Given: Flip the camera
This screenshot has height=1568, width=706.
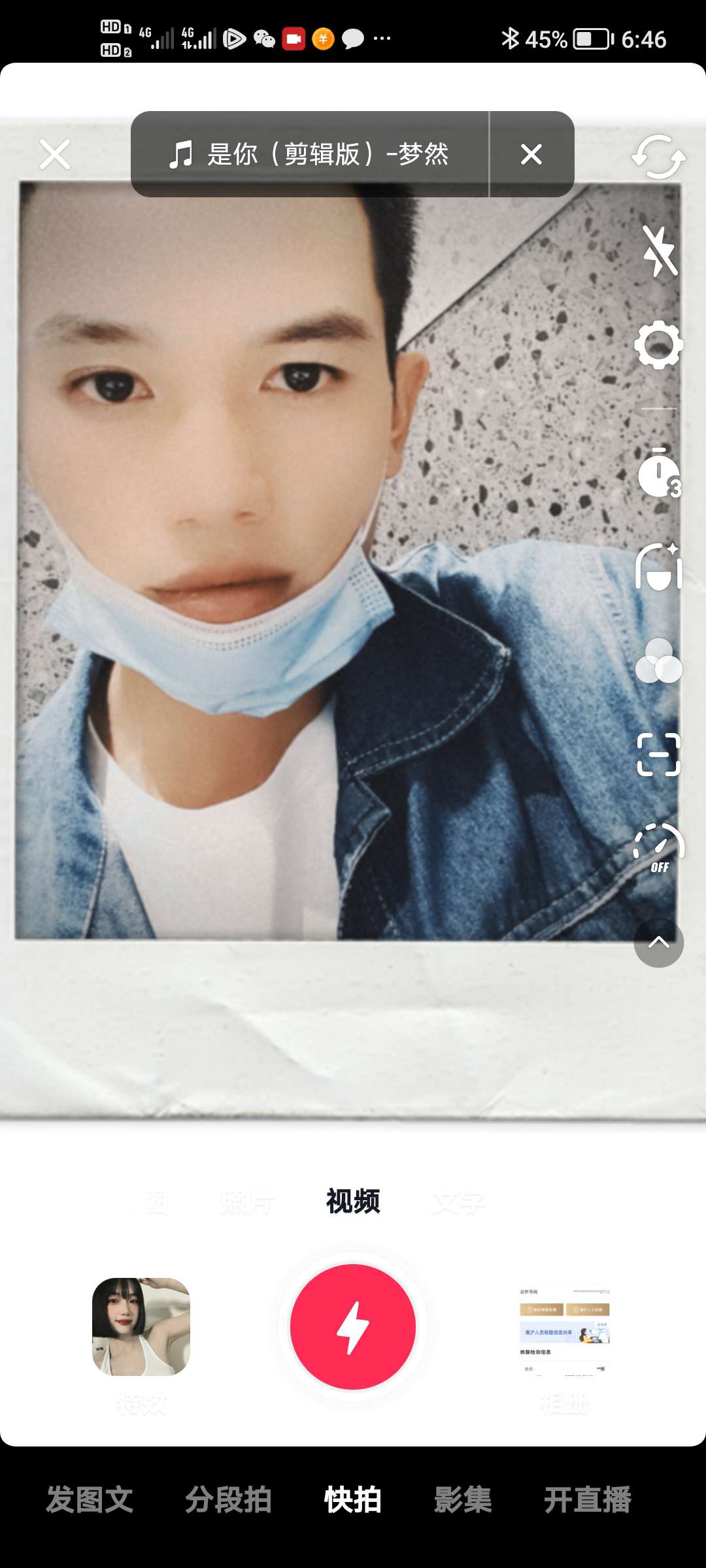Looking at the screenshot, I should point(658,157).
